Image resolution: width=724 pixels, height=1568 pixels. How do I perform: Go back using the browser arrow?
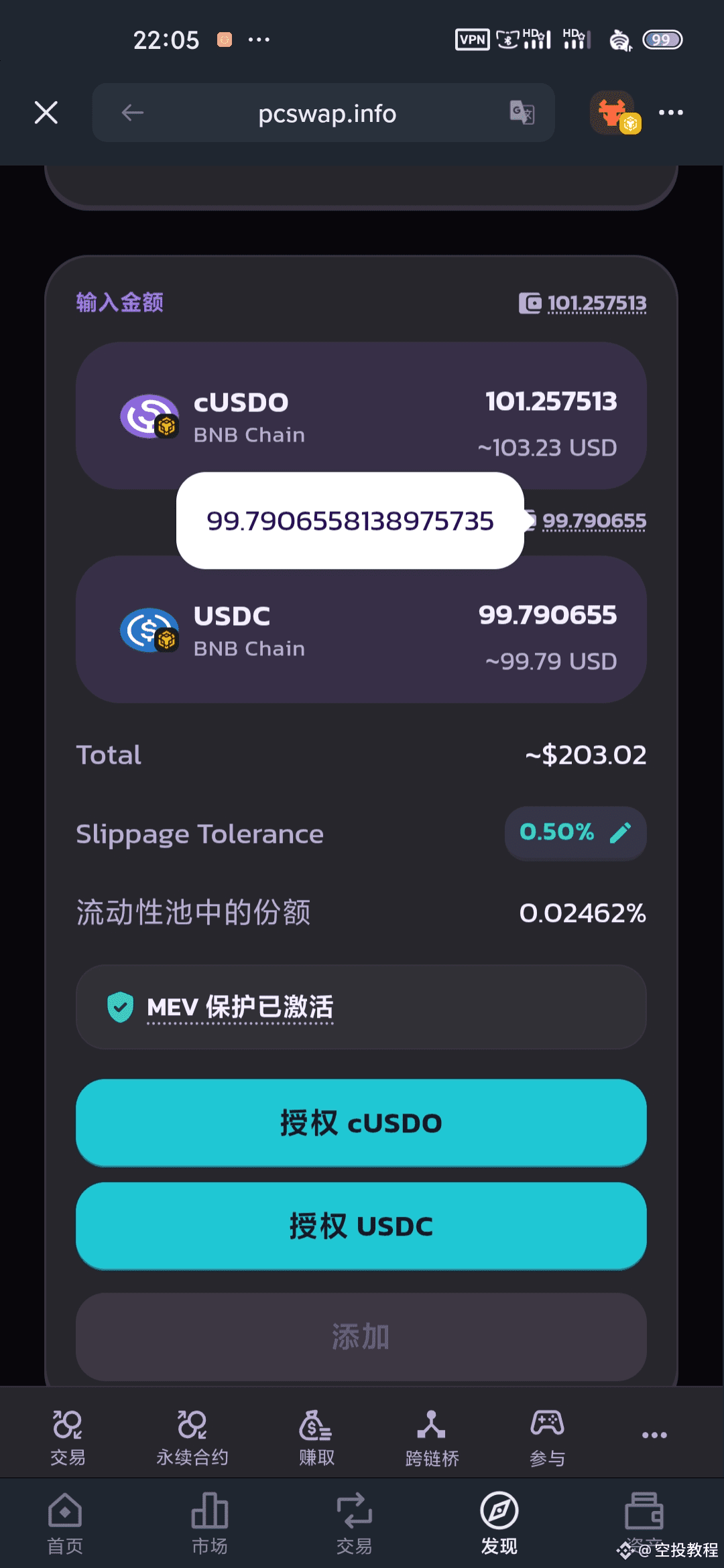(132, 113)
